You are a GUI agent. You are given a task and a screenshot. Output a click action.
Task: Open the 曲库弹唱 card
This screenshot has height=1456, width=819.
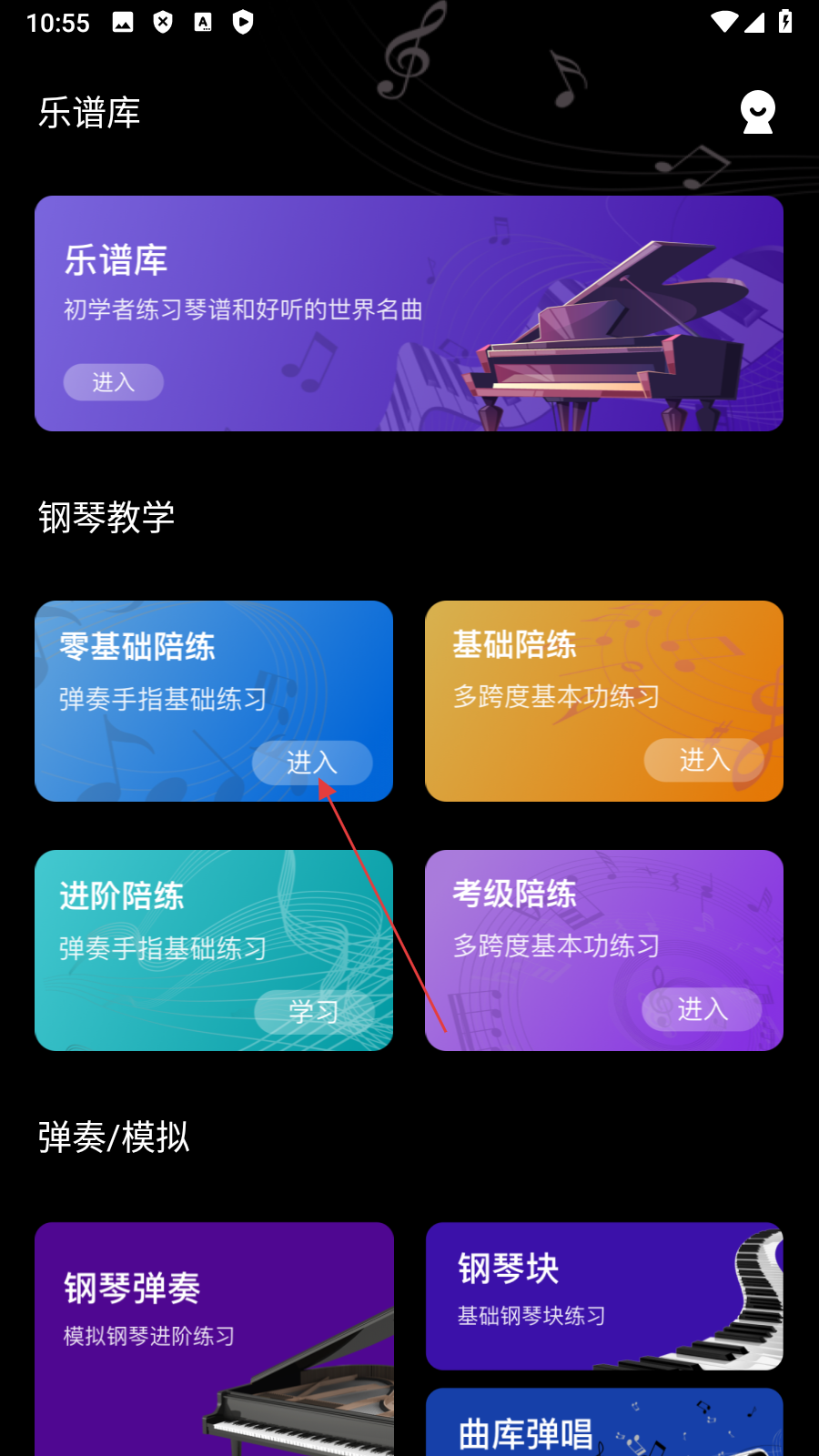(x=604, y=1424)
